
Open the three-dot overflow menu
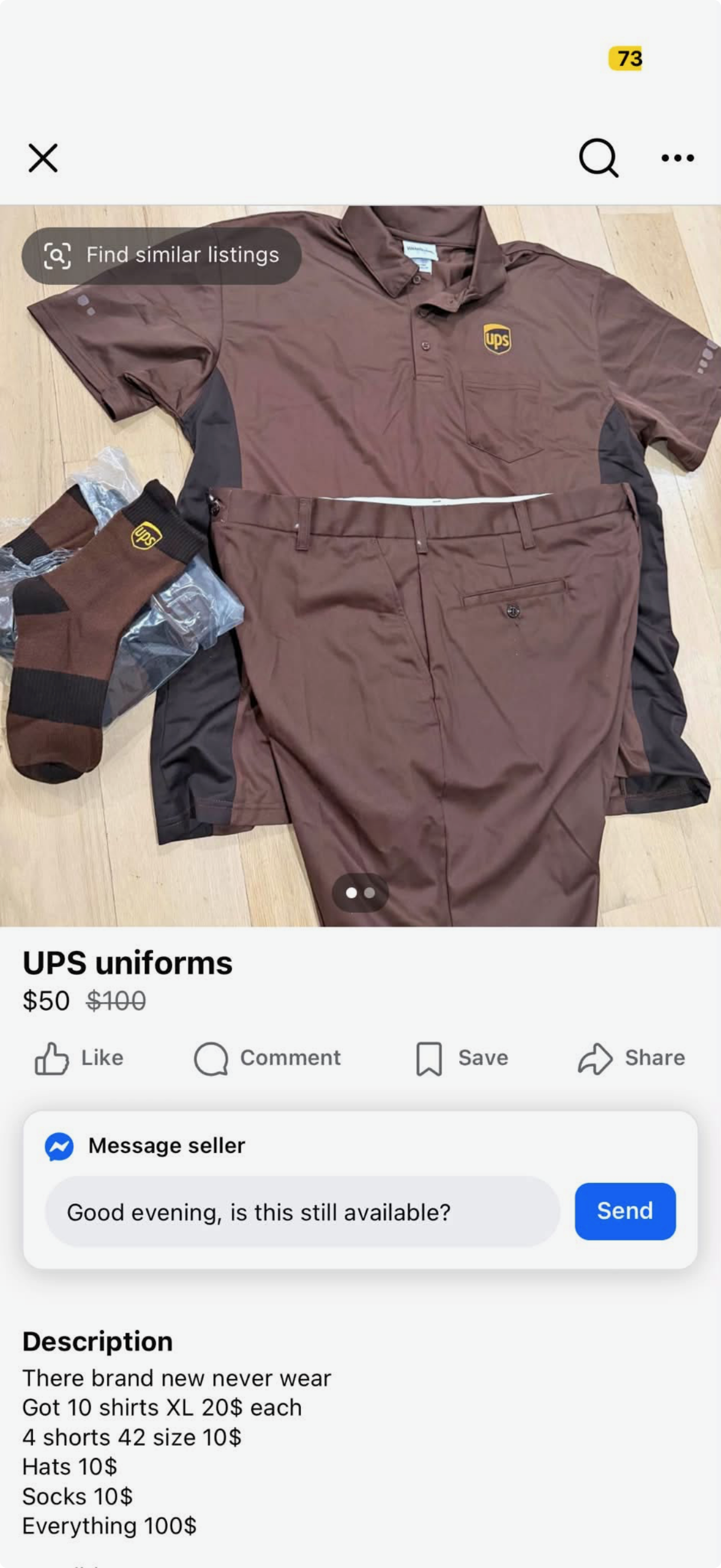tap(677, 158)
